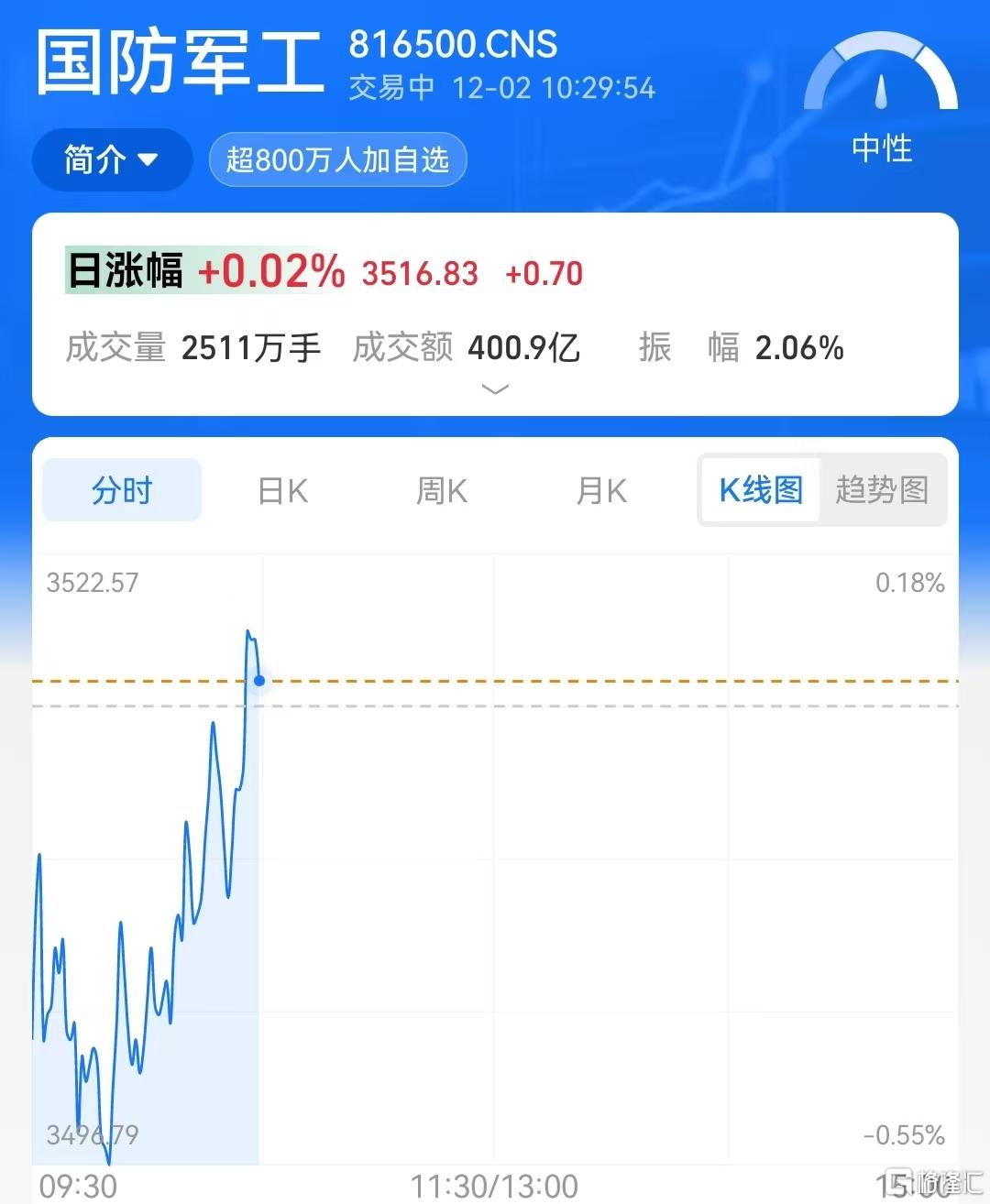Tap the 成交量 2511万手 stat

(x=192, y=348)
